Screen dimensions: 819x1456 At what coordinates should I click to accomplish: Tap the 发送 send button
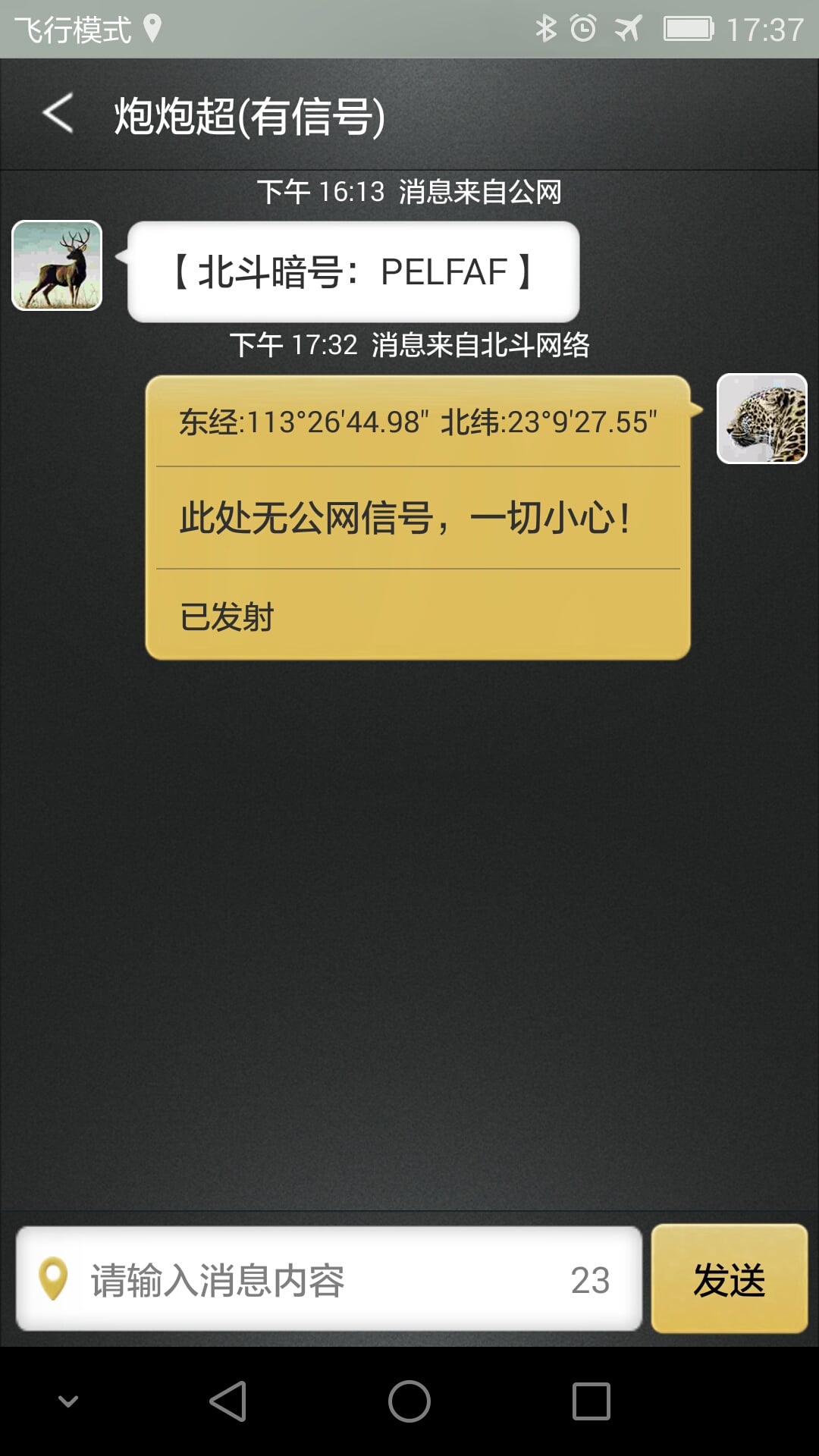[730, 1279]
